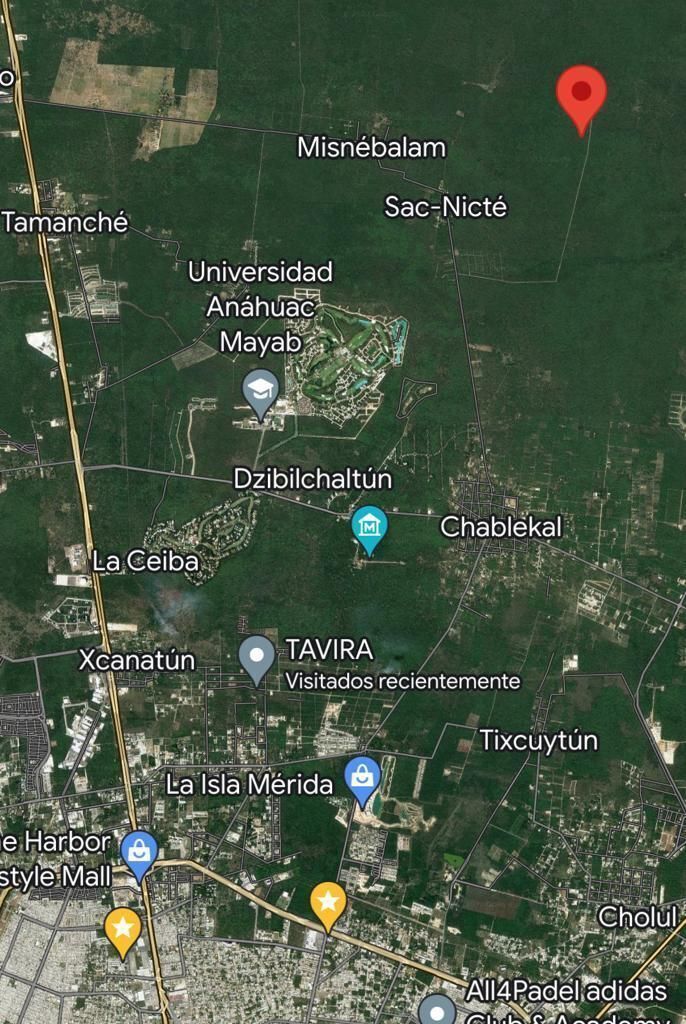Image resolution: width=686 pixels, height=1024 pixels.
Task: Select the Harbor Lifestyle Mall shopping pin
Action: pos(139,852)
